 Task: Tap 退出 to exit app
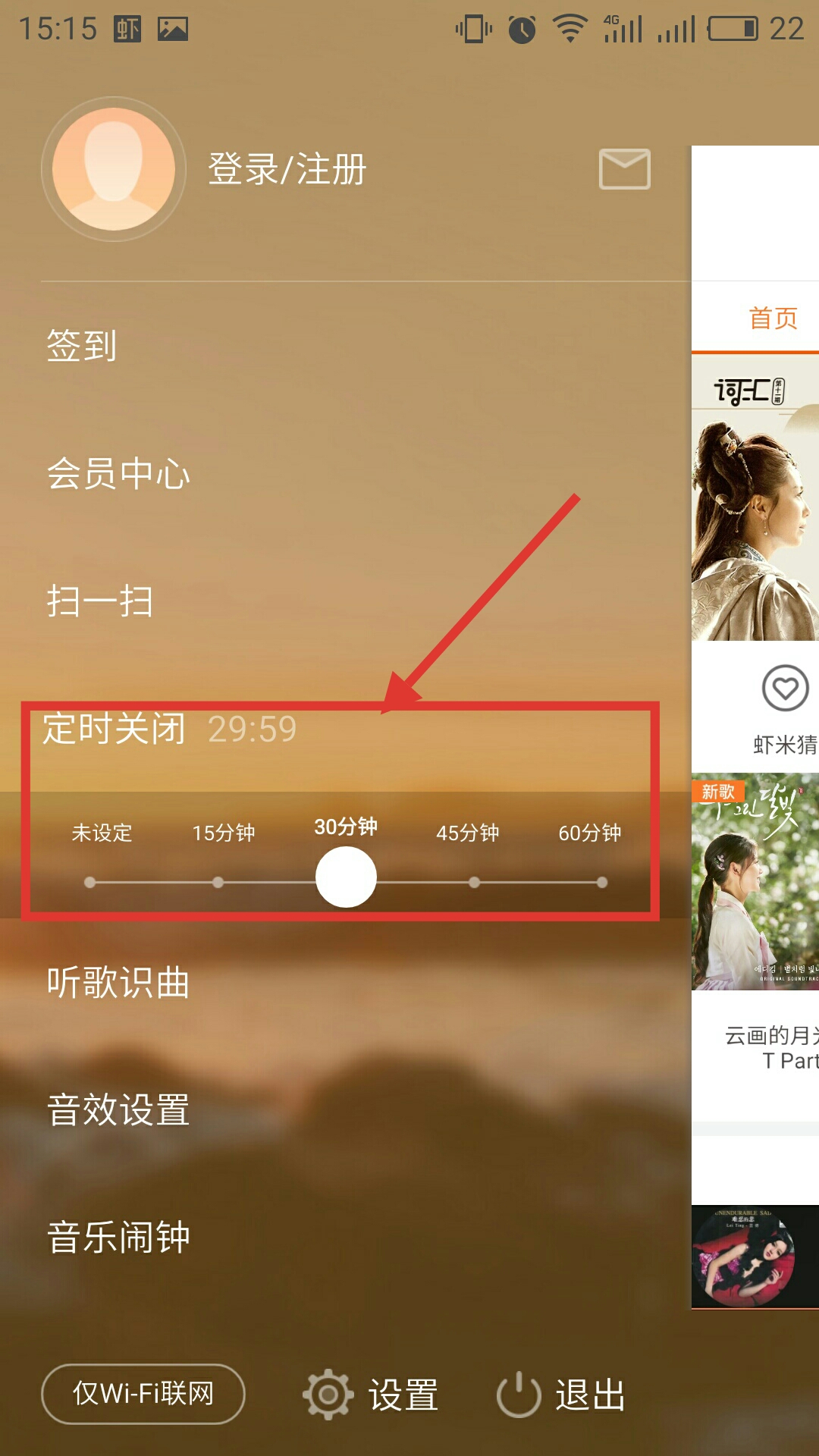(x=563, y=1394)
